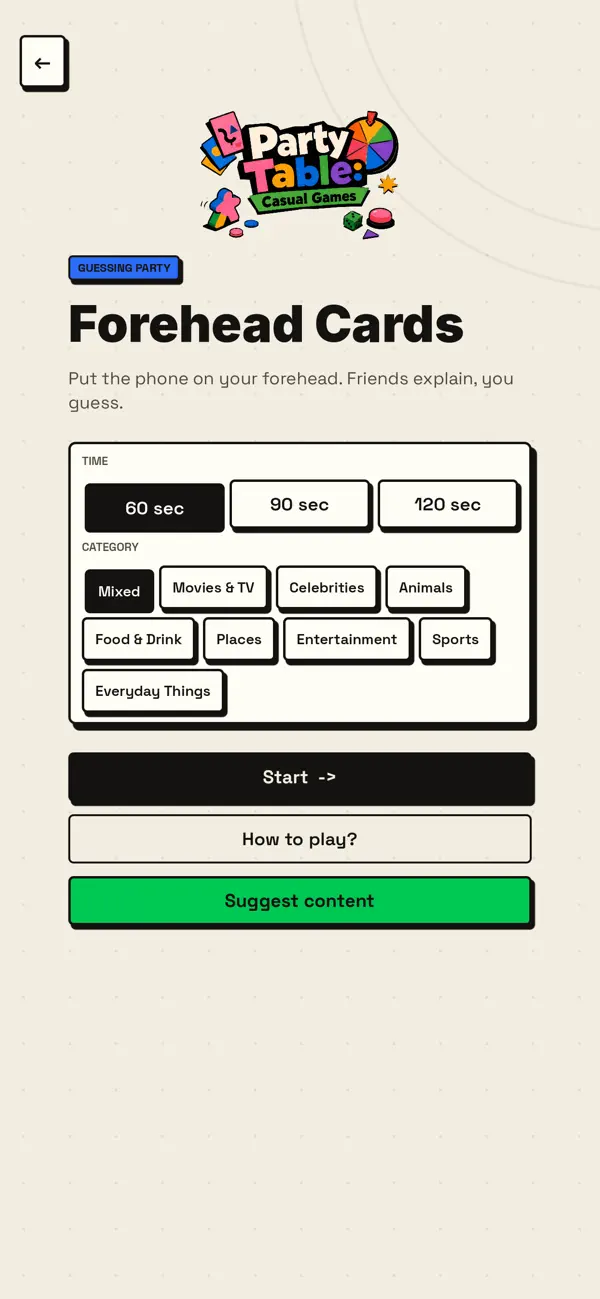The image size is (600, 1299).
Task: Tap the Suggest content button
Action: coord(299,900)
